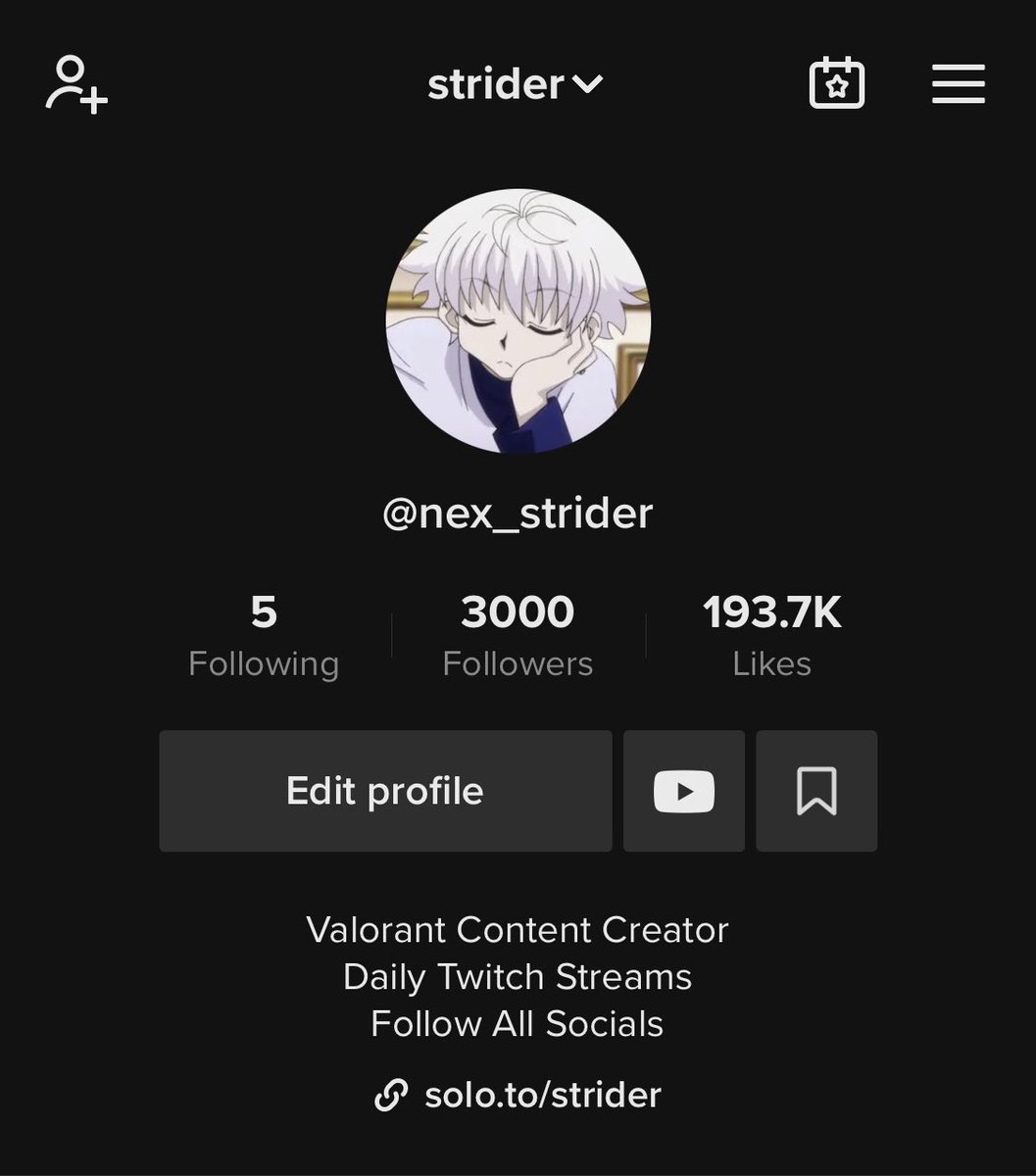Open the linked YouTube channel button

click(683, 791)
